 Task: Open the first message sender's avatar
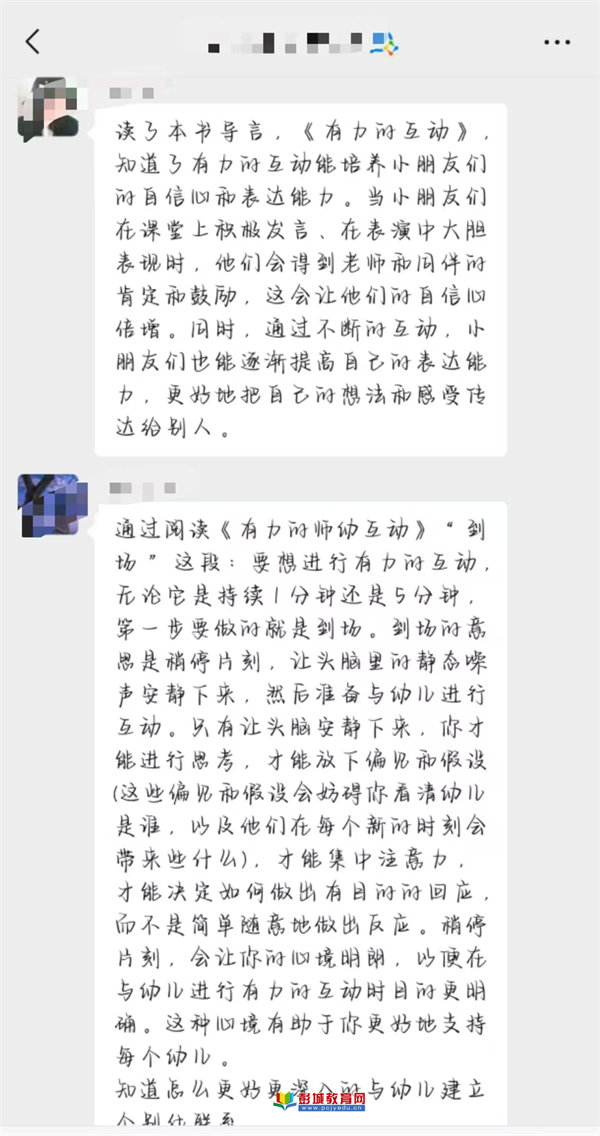pyautogui.click(x=48, y=109)
